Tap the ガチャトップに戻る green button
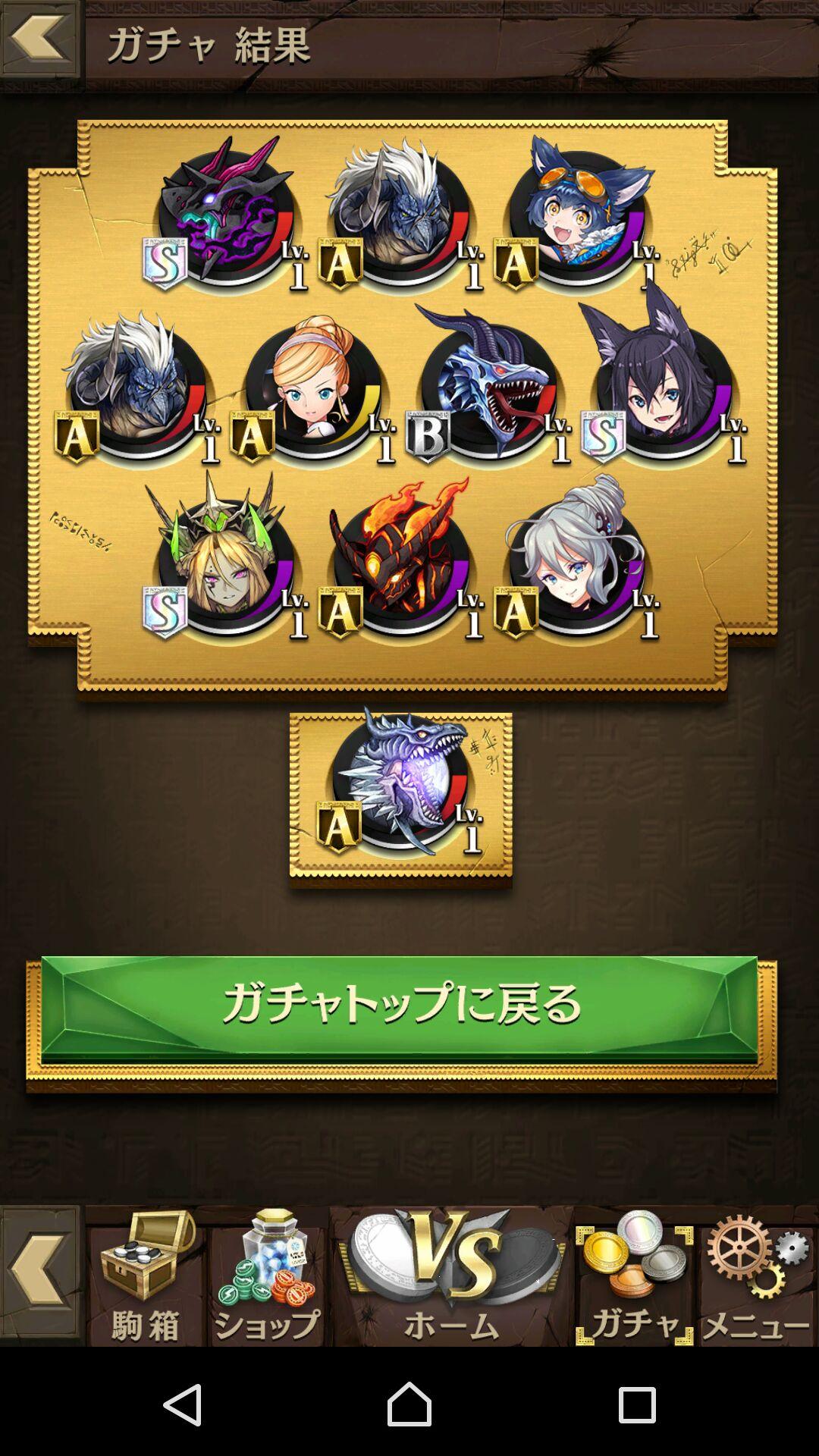Image resolution: width=819 pixels, height=1456 pixels. 400,1009
